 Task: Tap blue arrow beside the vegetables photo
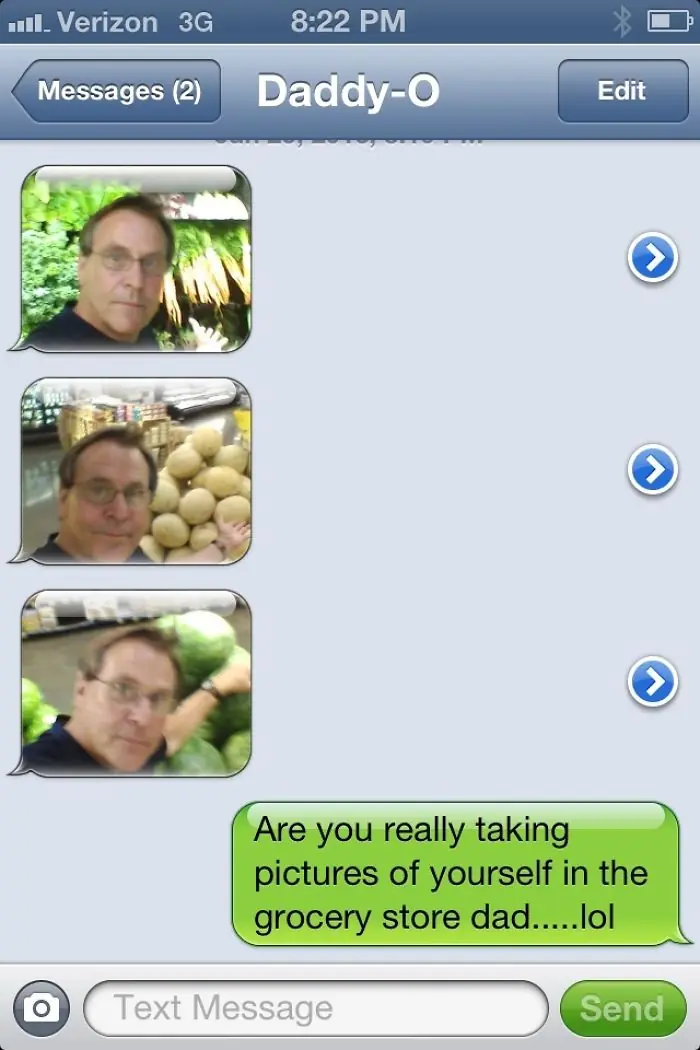pos(652,259)
